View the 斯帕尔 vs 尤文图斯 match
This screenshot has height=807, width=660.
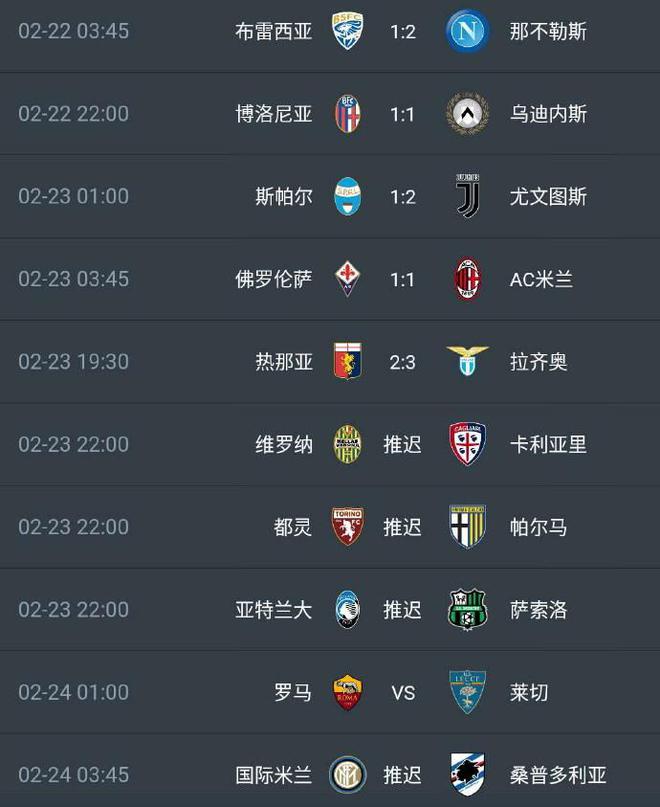click(x=402, y=197)
